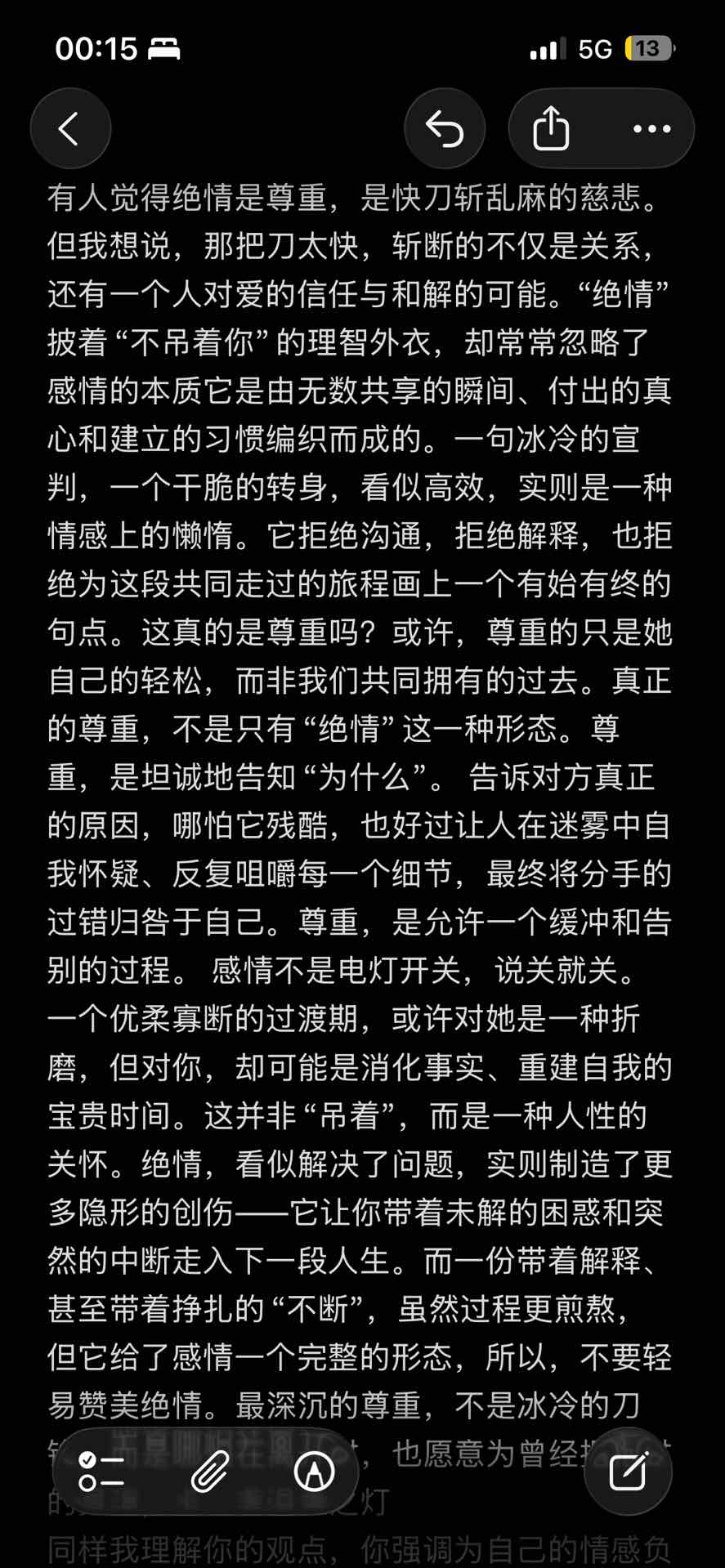The height and width of the screenshot is (1568, 725).
Task: Compose a new note
Action: [x=628, y=1472]
